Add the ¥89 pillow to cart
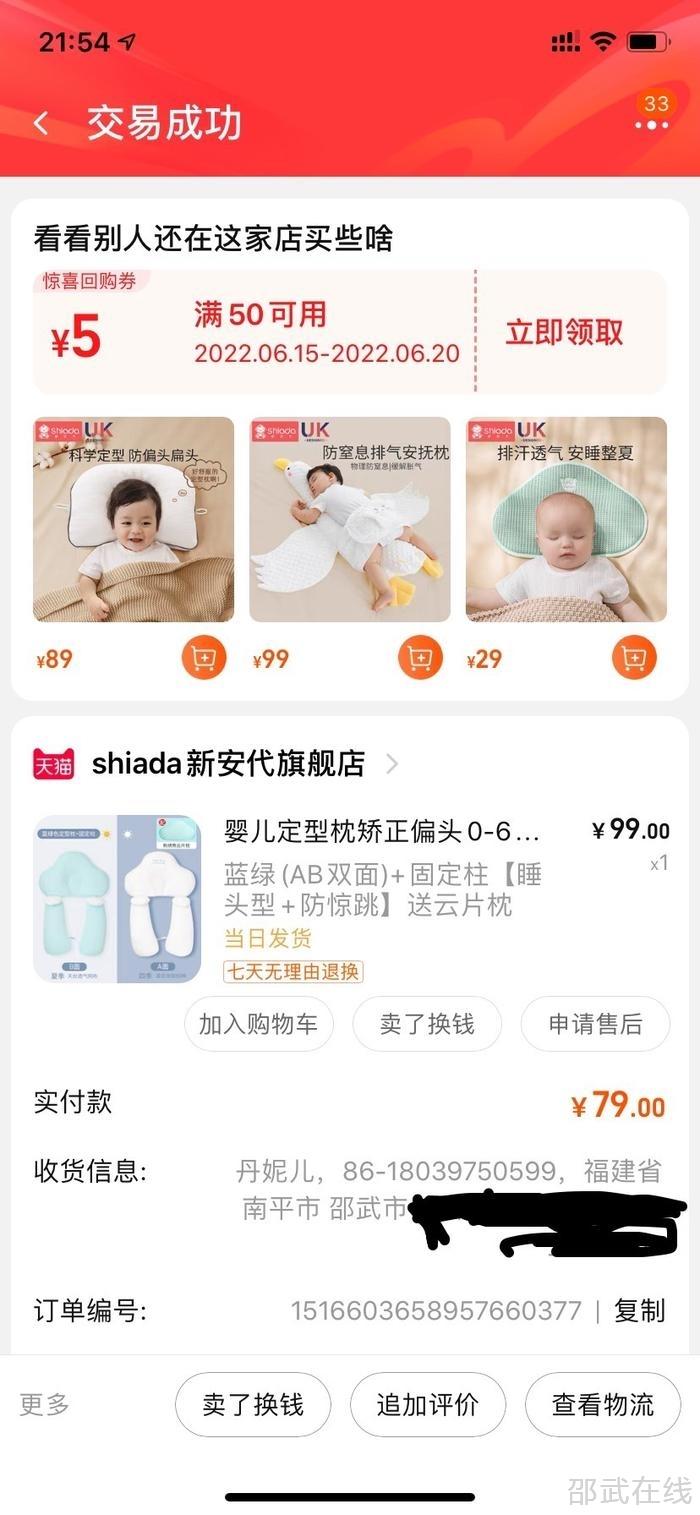 tap(204, 658)
